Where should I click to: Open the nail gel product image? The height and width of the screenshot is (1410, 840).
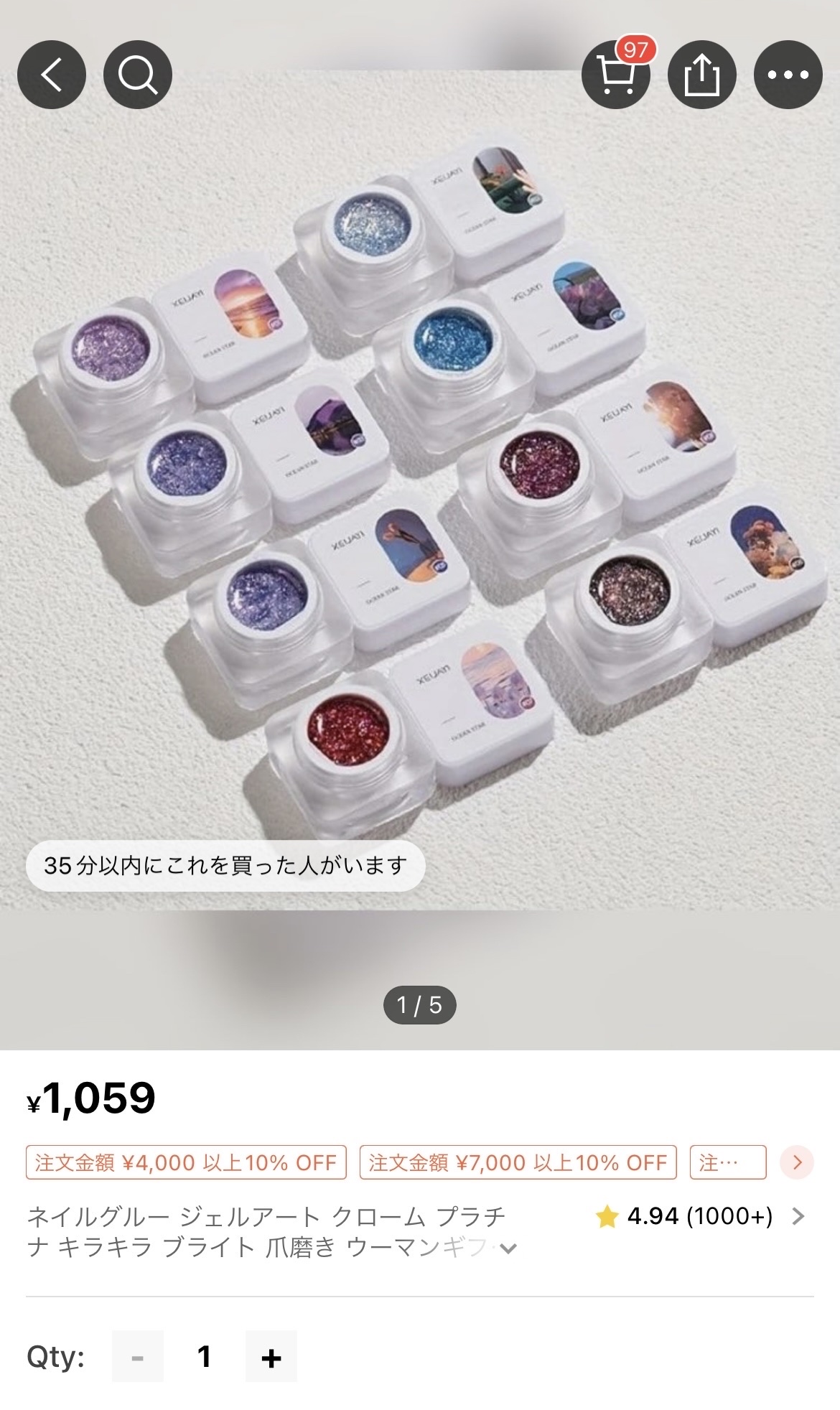click(x=420, y=490)
